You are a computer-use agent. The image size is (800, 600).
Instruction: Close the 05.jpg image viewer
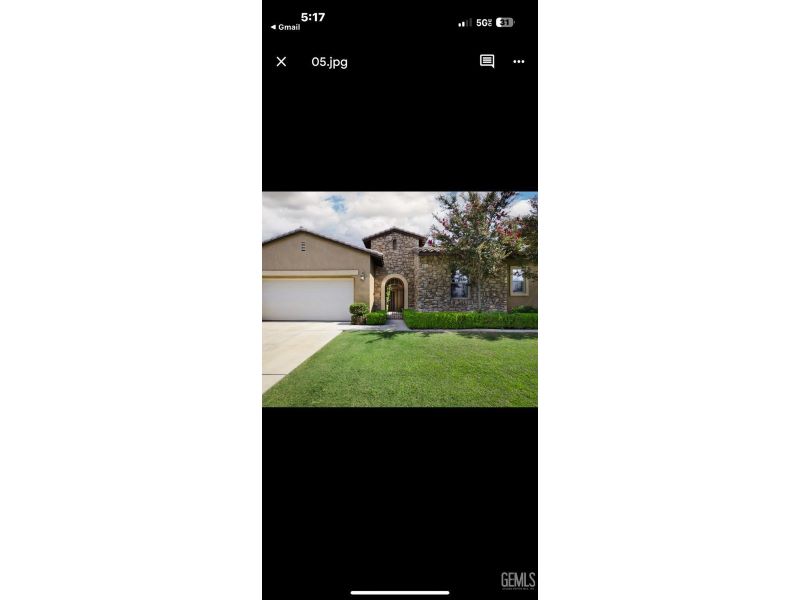click(281, 62)
